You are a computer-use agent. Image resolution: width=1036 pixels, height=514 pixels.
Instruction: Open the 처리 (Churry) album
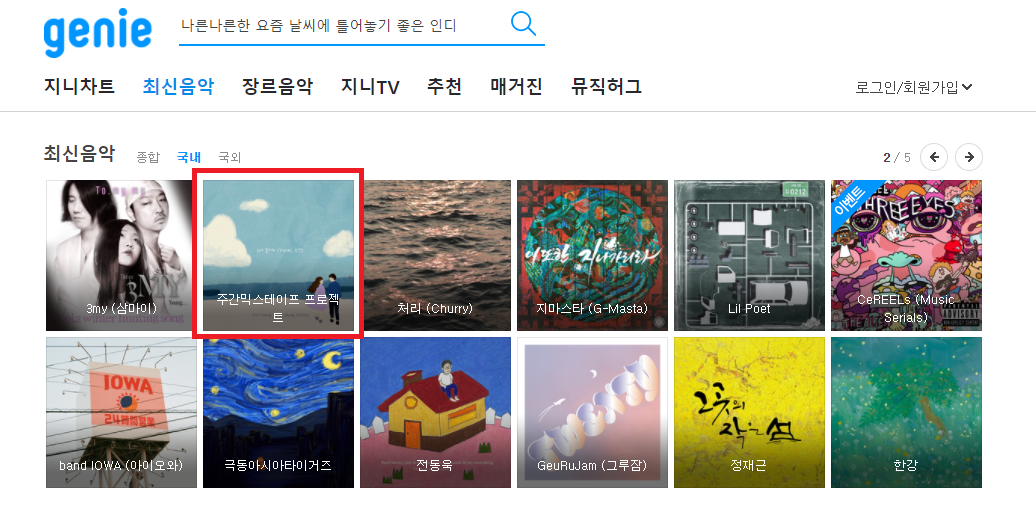pos(435,255)
